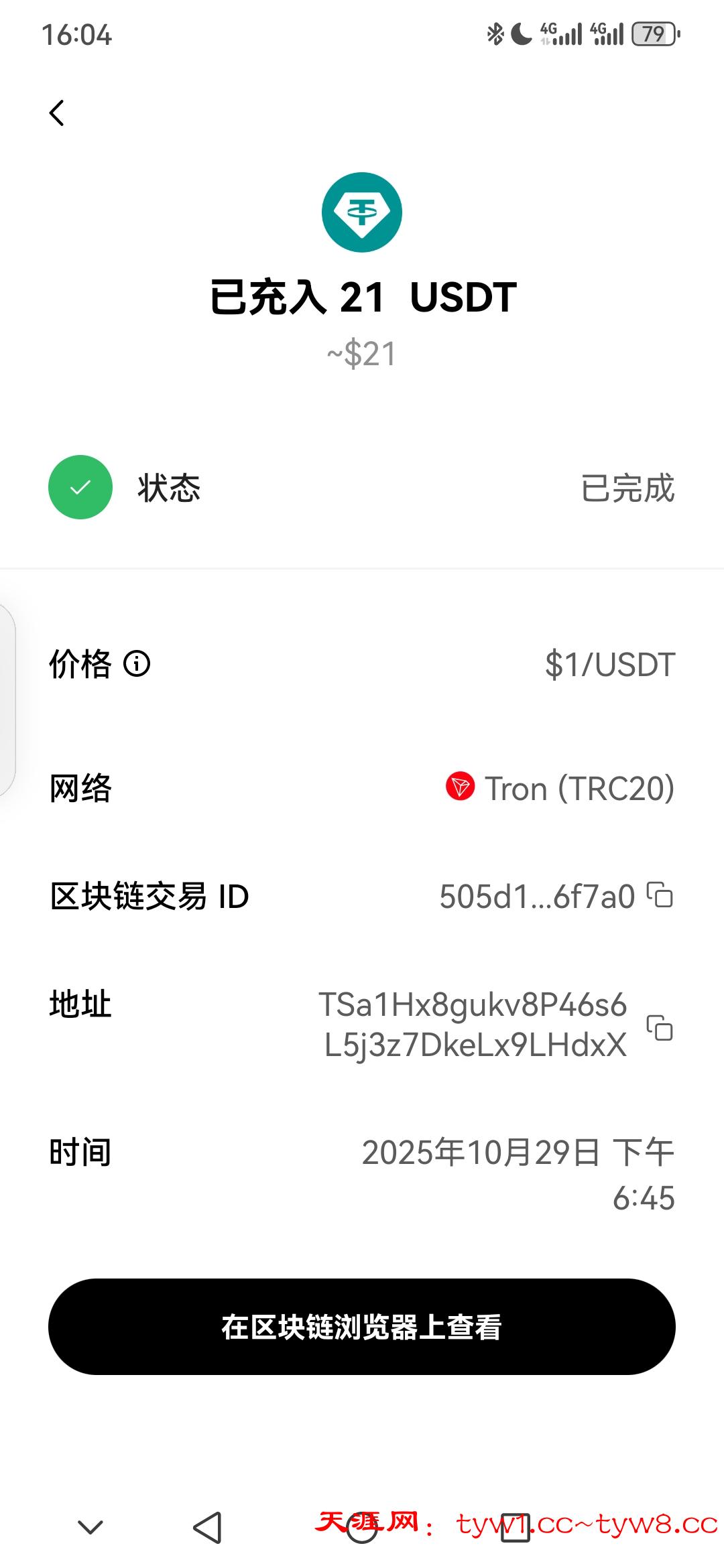Tap the back arrow at top left
Image resolution: width=724 pixels, height=1568 pixels.
[58, 113]
